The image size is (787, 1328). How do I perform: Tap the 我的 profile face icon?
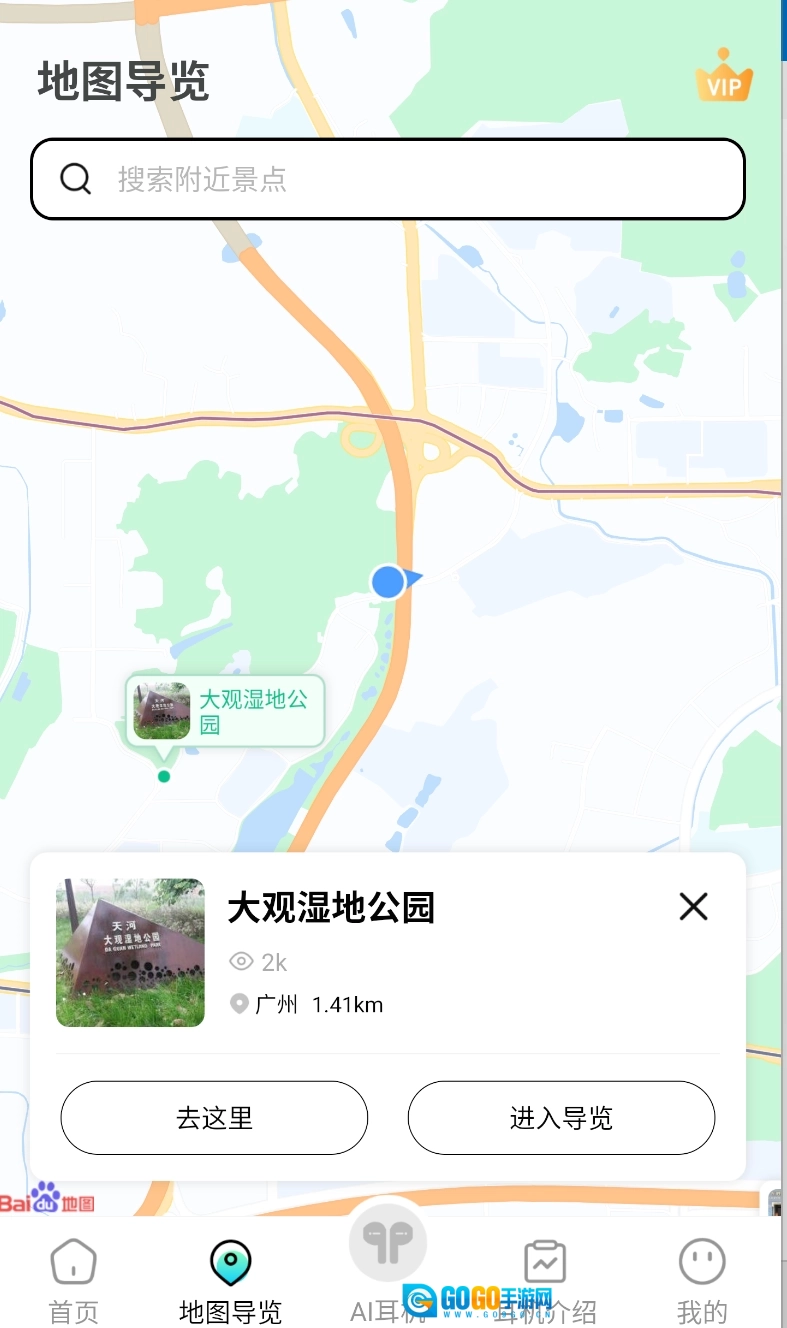pyautogui.click(x=701, y=1262)
